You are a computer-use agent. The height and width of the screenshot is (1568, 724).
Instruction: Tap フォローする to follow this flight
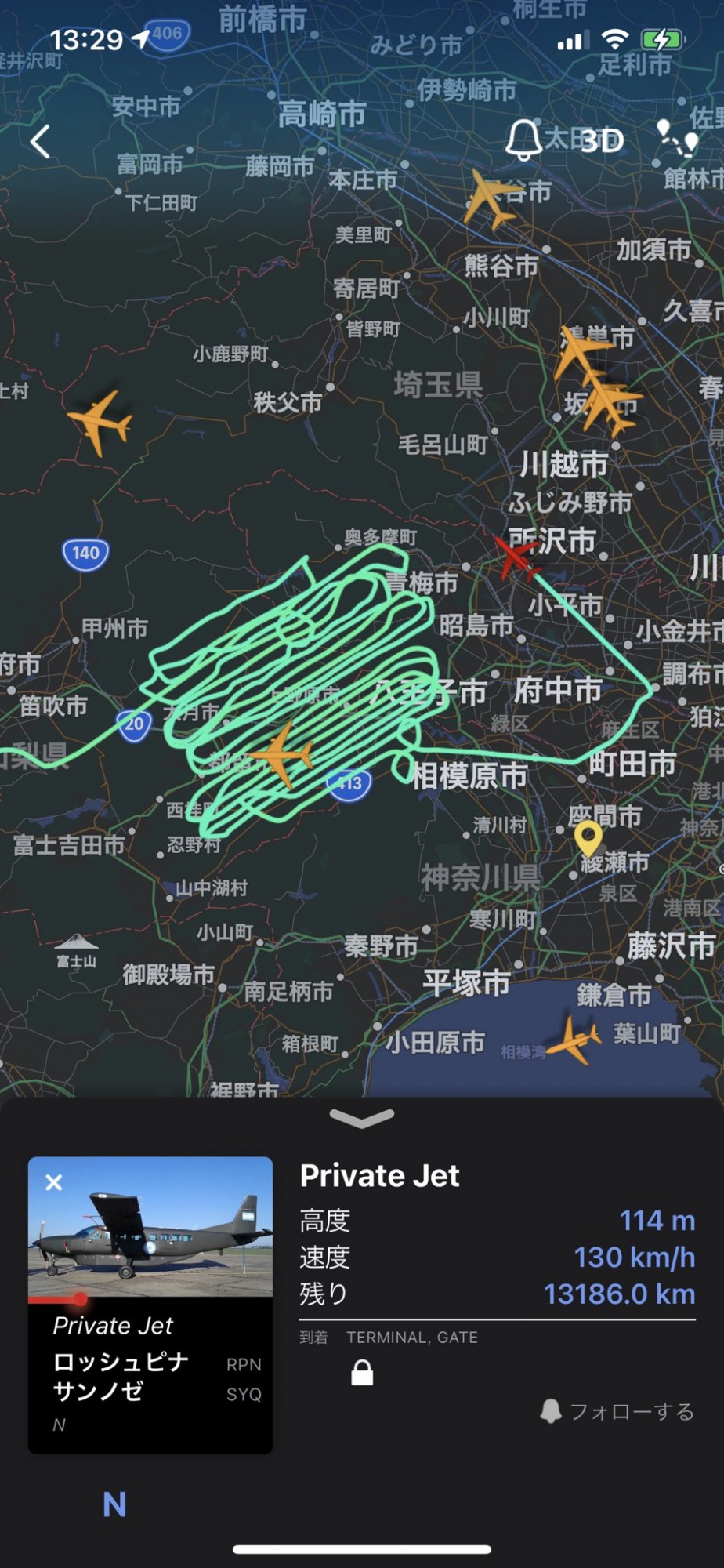click(618, 1412)
